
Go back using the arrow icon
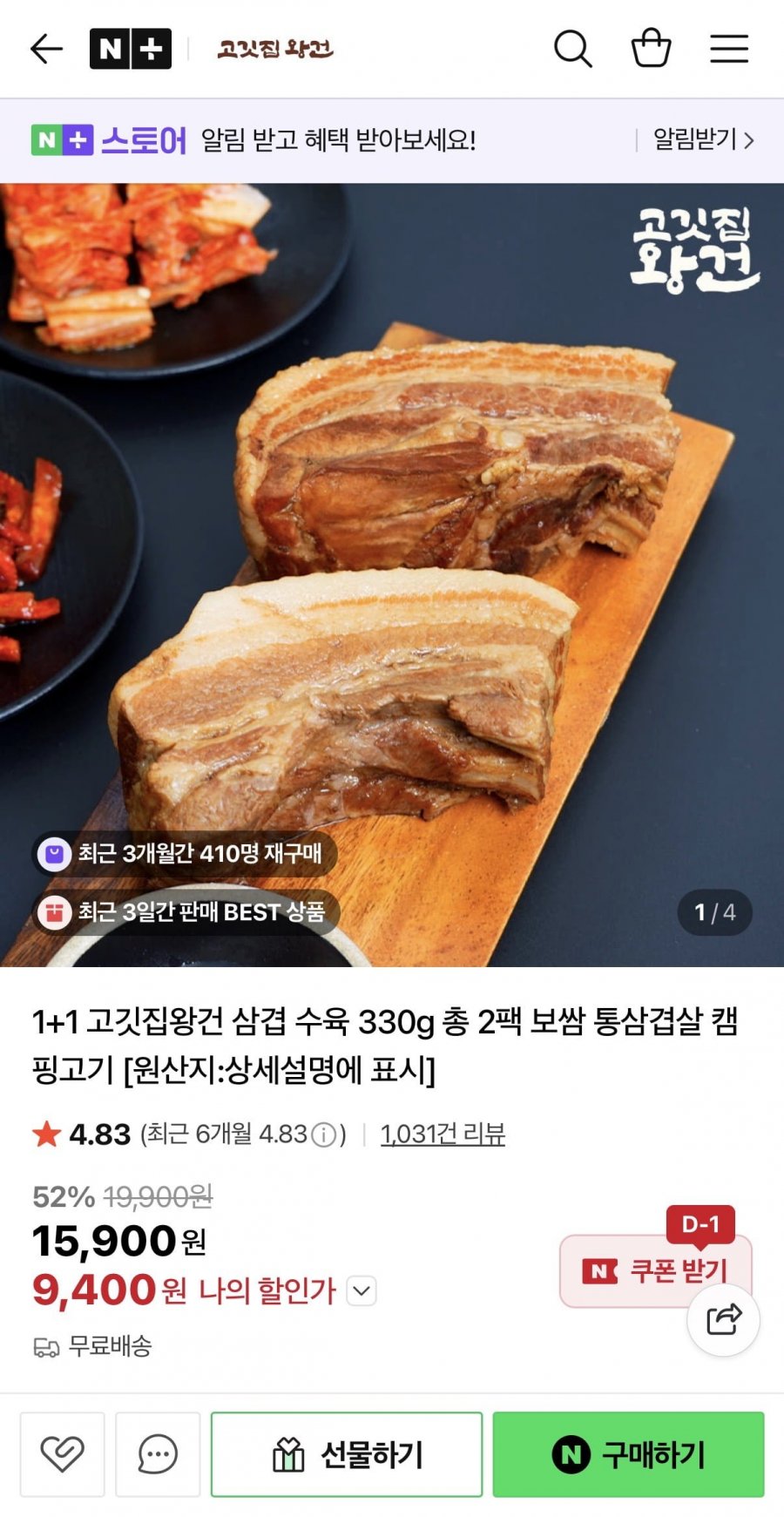coord(46,49)
